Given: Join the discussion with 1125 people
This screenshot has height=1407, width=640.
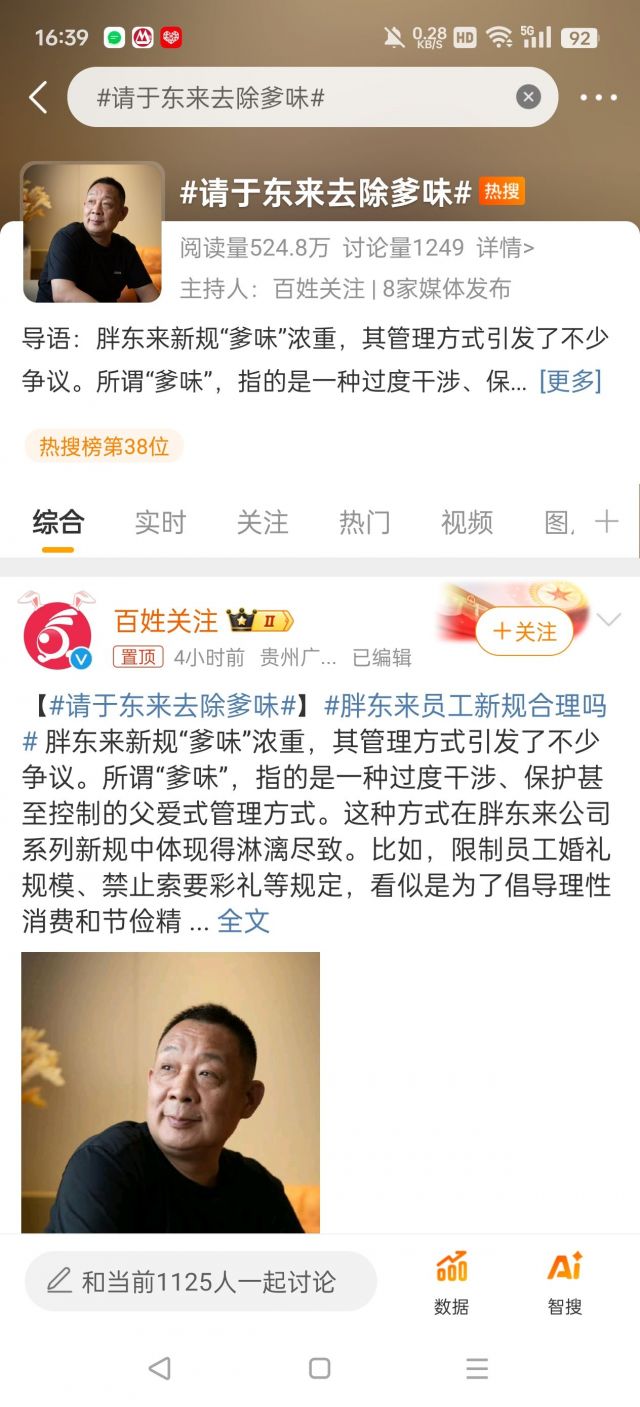Looking at the screenshot, I should (200, 1281).
